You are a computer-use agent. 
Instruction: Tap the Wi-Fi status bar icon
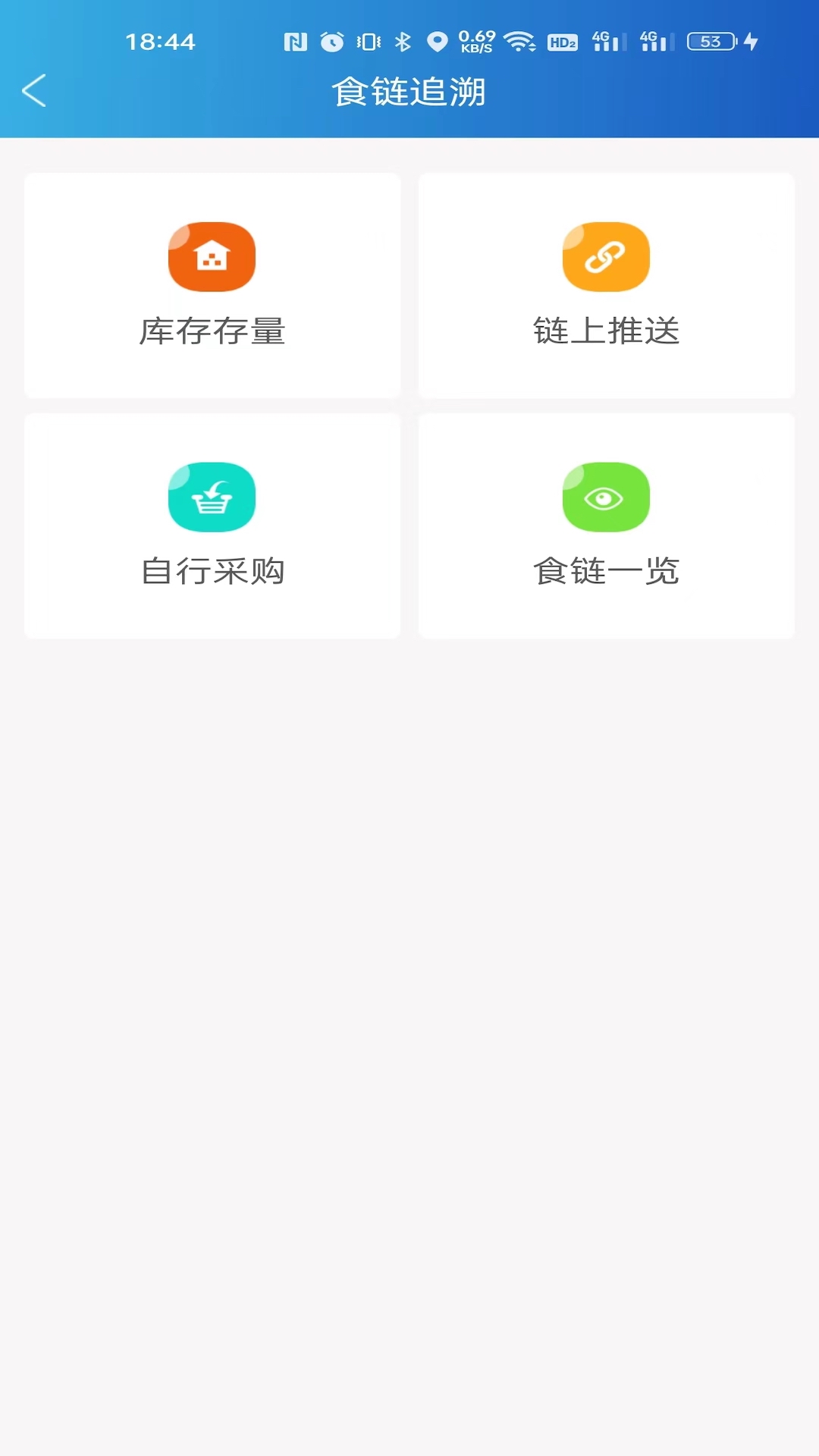coord(519,42)
